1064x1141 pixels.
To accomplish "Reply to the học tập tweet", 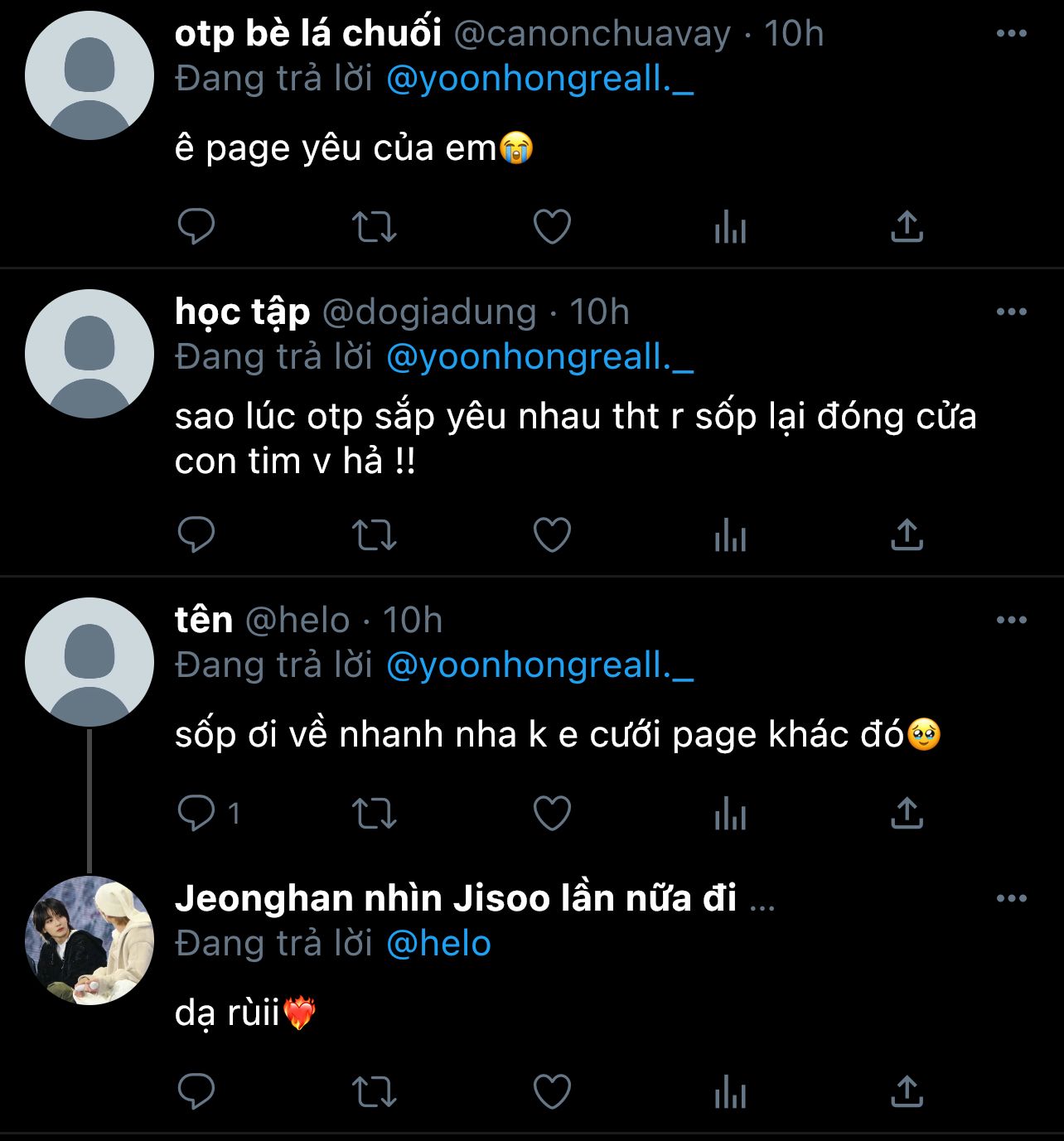I will coord(196,534).
